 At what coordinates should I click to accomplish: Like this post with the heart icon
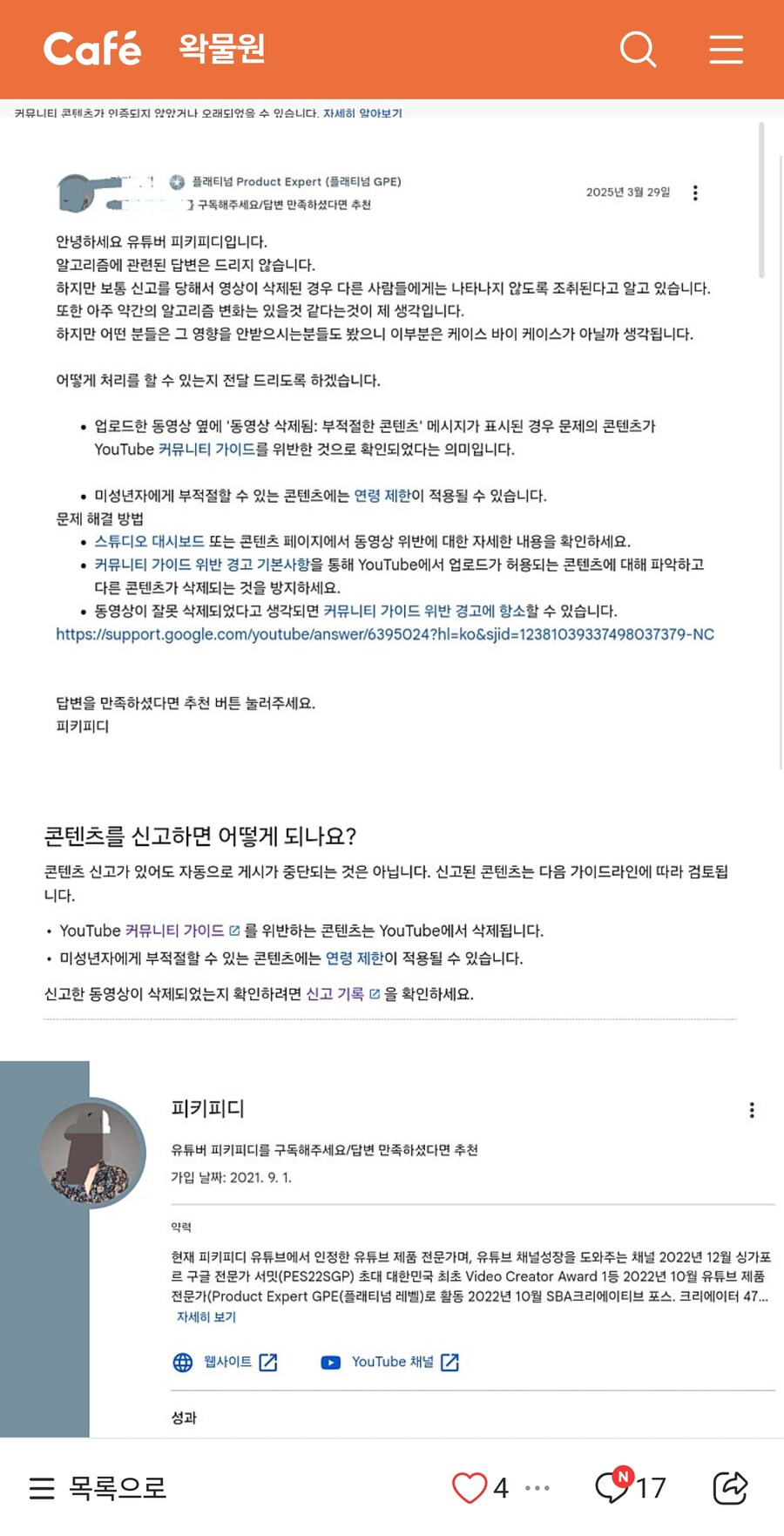click(470, 1487)
